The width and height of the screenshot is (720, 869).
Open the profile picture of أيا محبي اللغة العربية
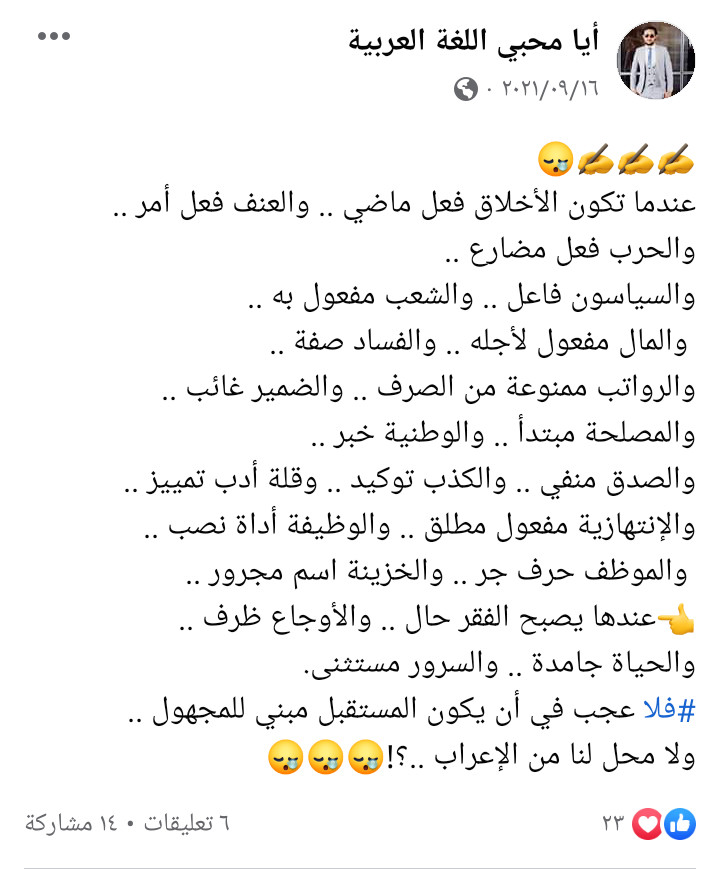[655, 60]
